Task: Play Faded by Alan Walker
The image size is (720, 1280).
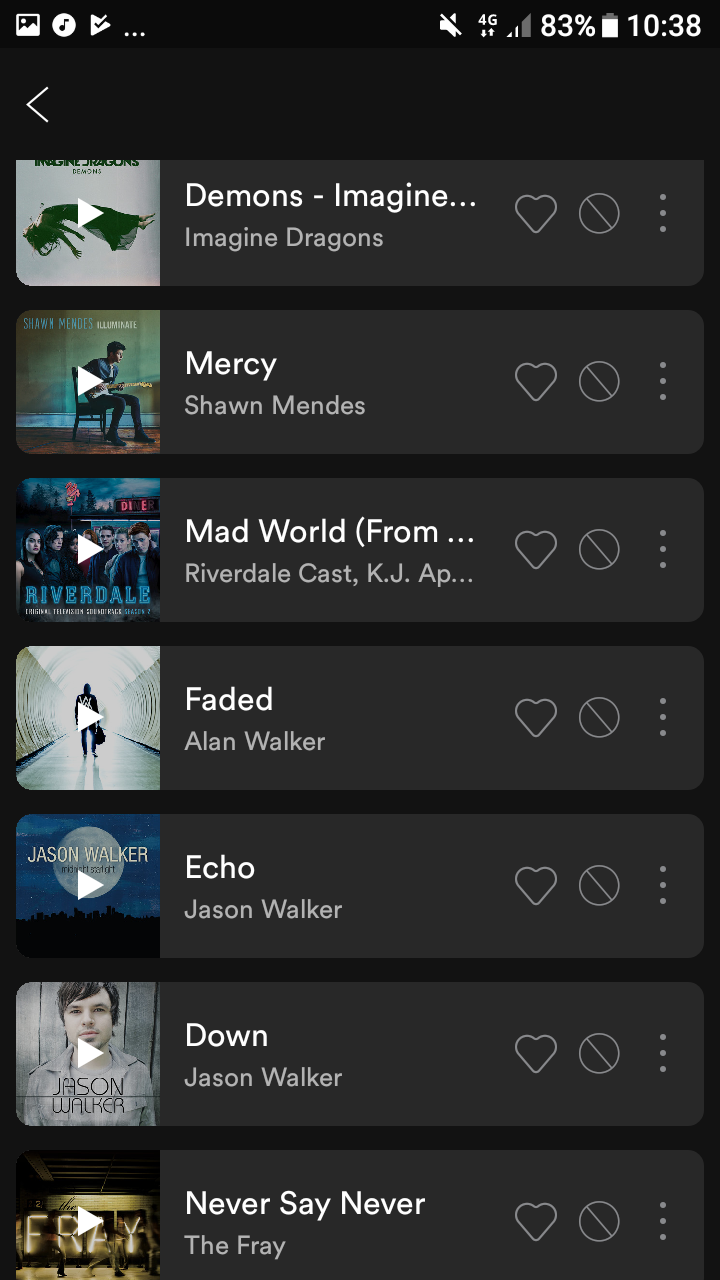Action: pos(88,718)
